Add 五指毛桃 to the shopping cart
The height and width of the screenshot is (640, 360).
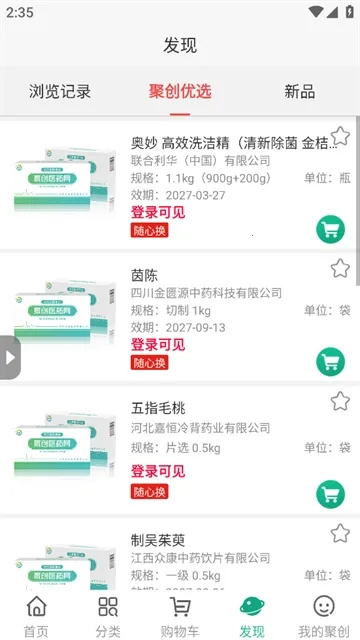pos(330,494)
